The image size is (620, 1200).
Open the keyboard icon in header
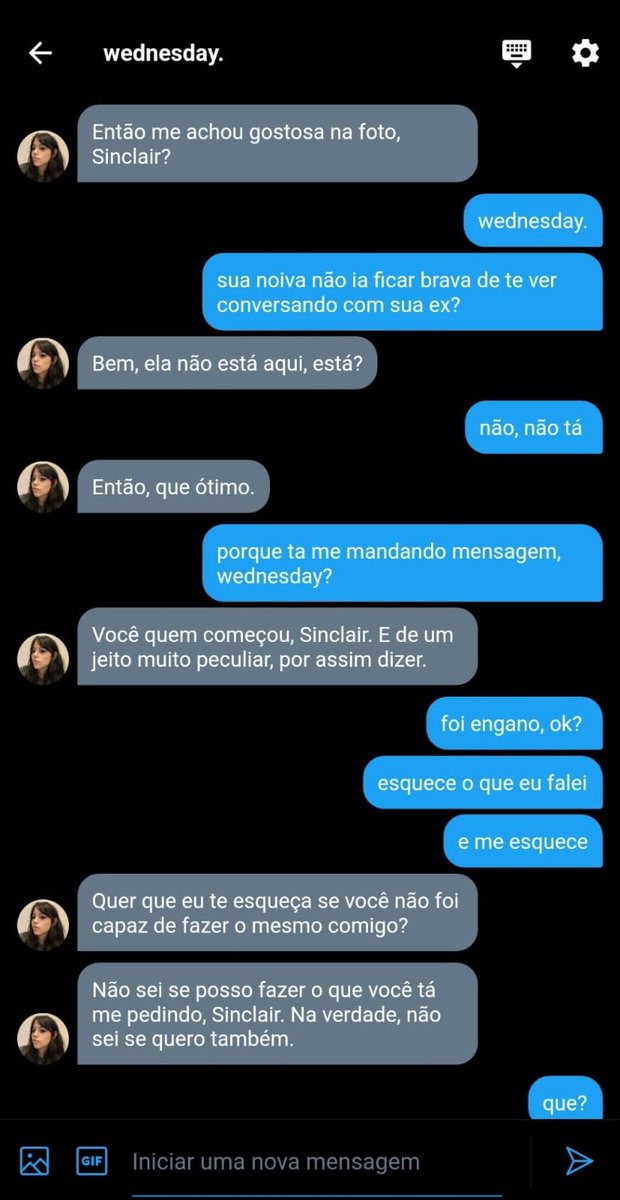pos(516,53)
